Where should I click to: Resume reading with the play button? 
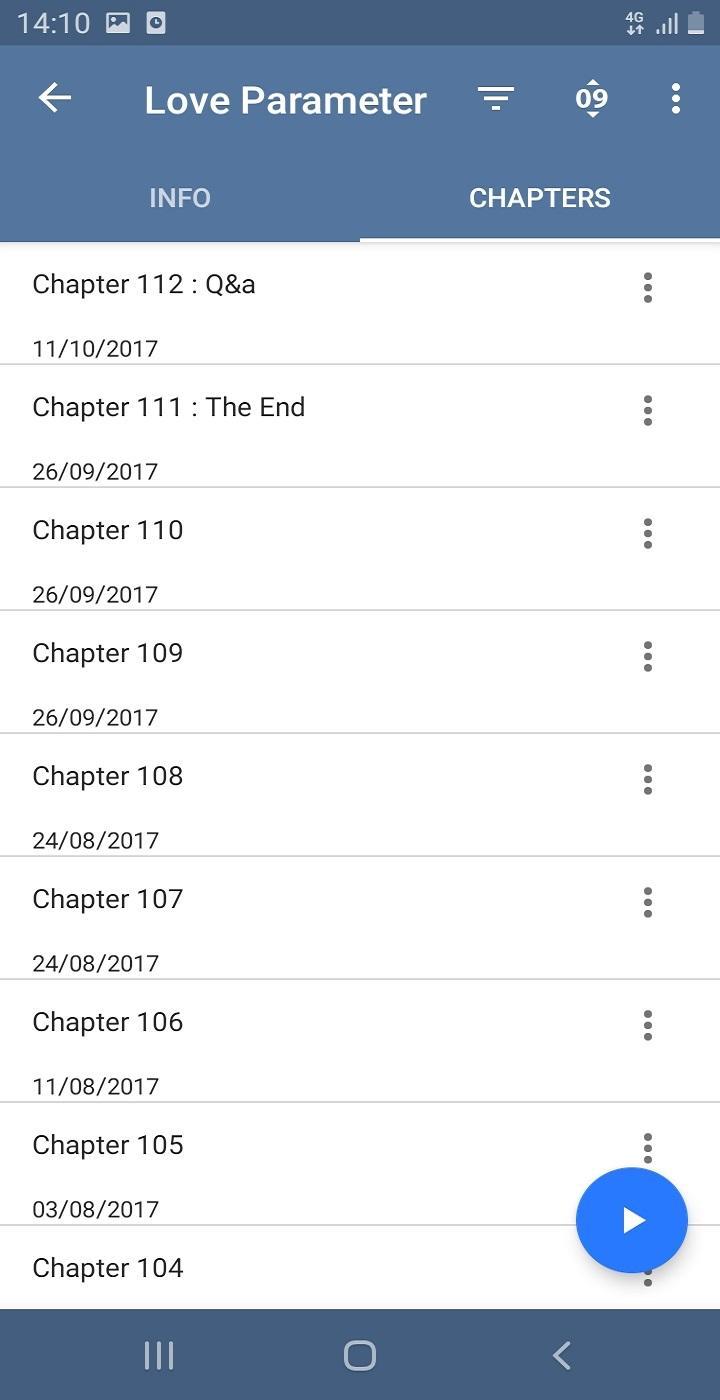[x=632, y=1220]
